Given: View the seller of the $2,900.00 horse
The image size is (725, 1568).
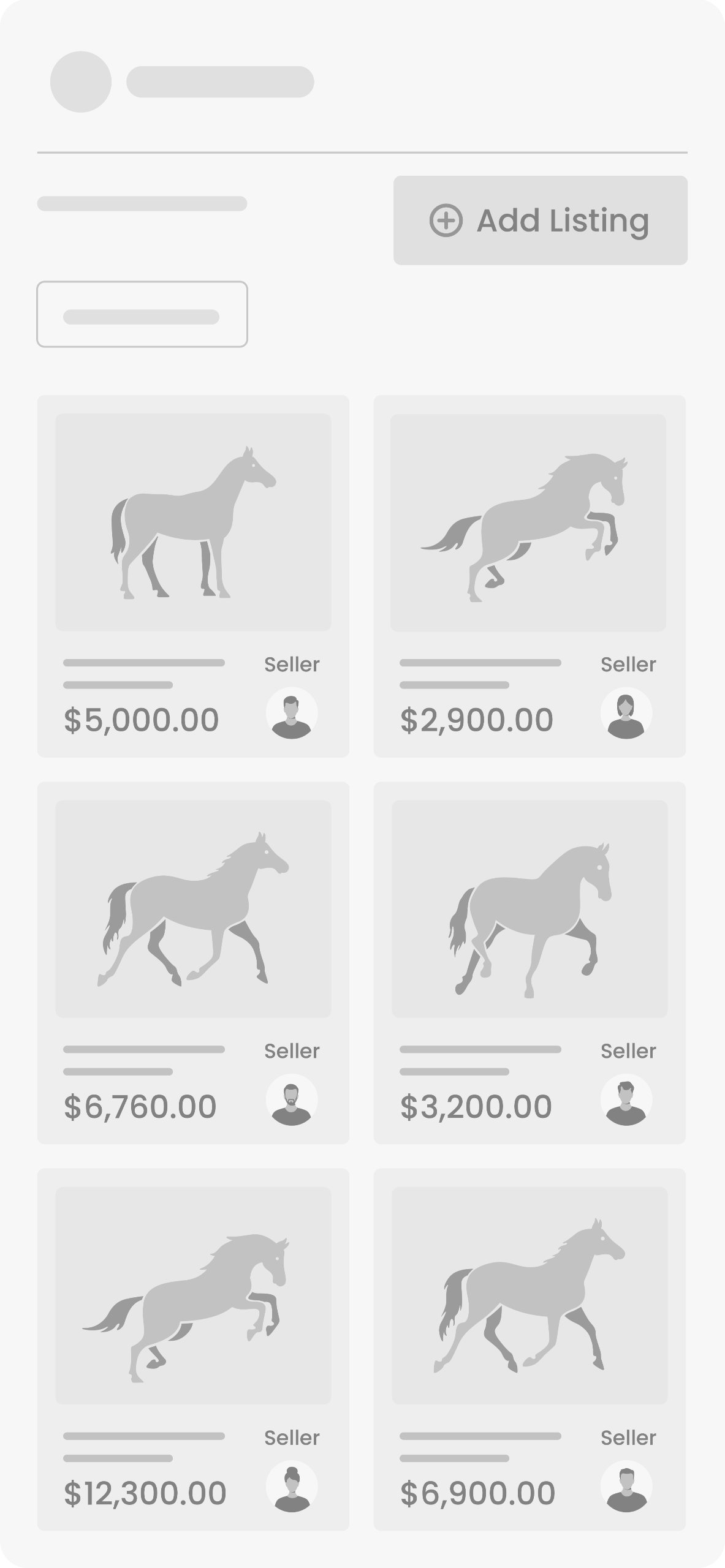Looking at the screenshot, I should pyautogui.click(x=626, y=714).
